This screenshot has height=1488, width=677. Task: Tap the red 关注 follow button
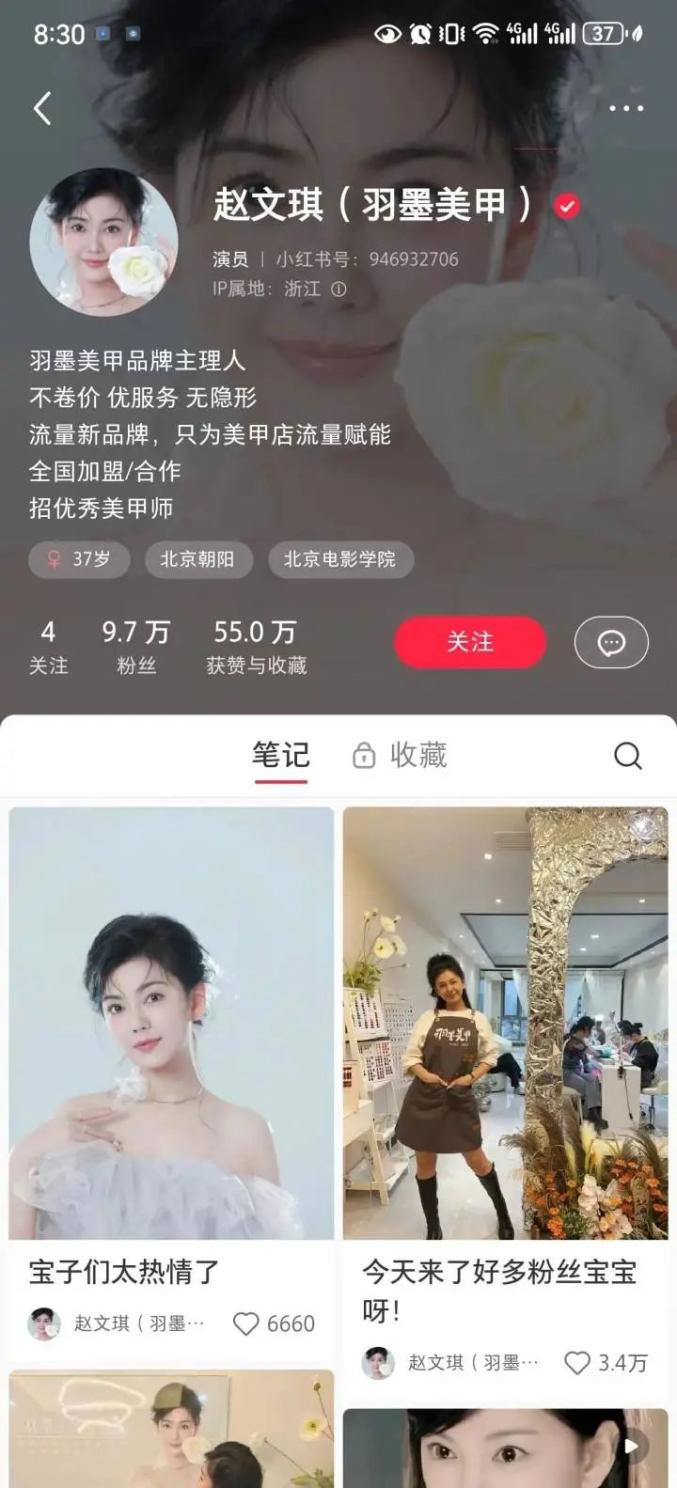point(470,642)
